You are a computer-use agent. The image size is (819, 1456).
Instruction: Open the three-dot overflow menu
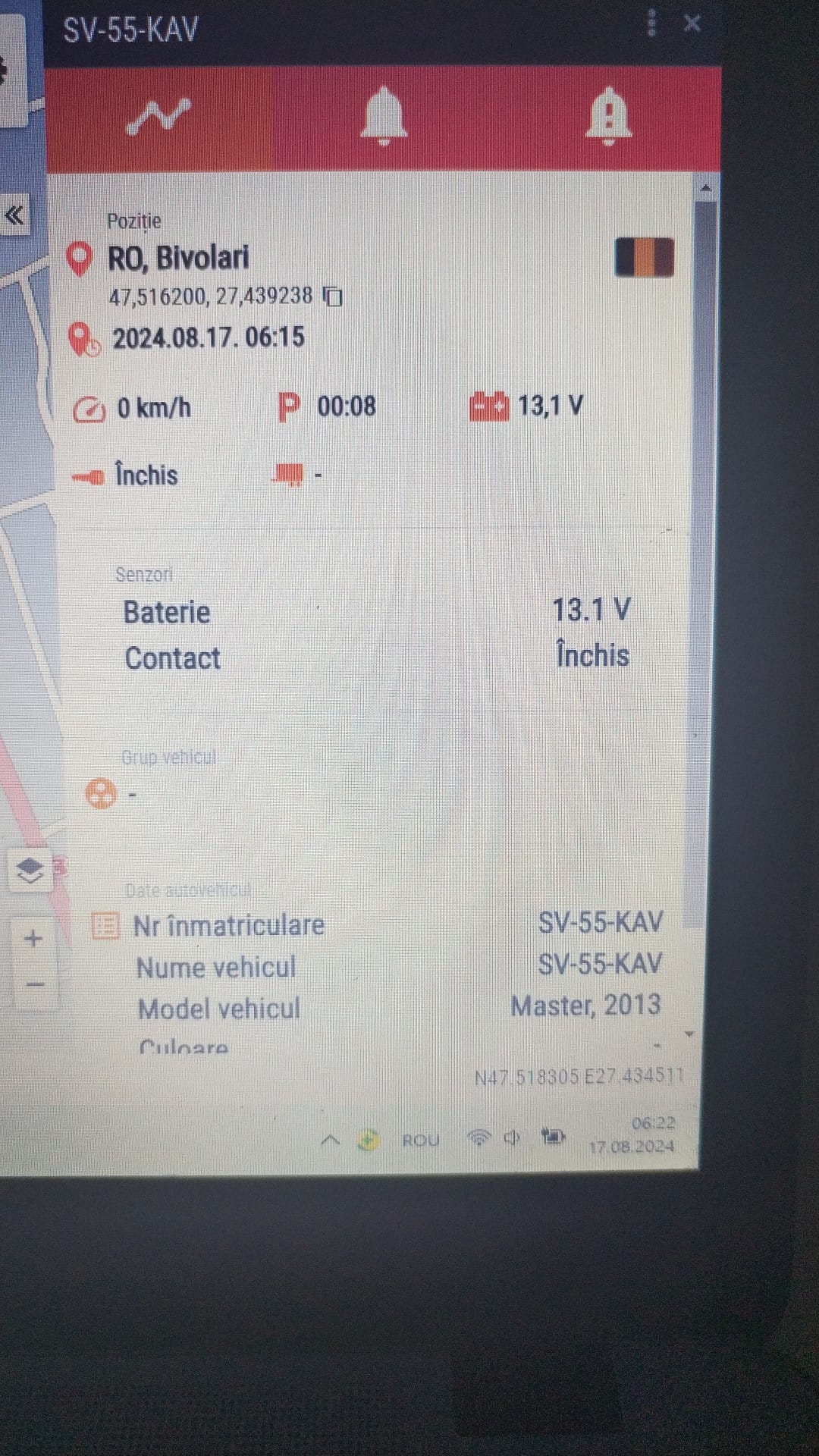pos(651,24)
